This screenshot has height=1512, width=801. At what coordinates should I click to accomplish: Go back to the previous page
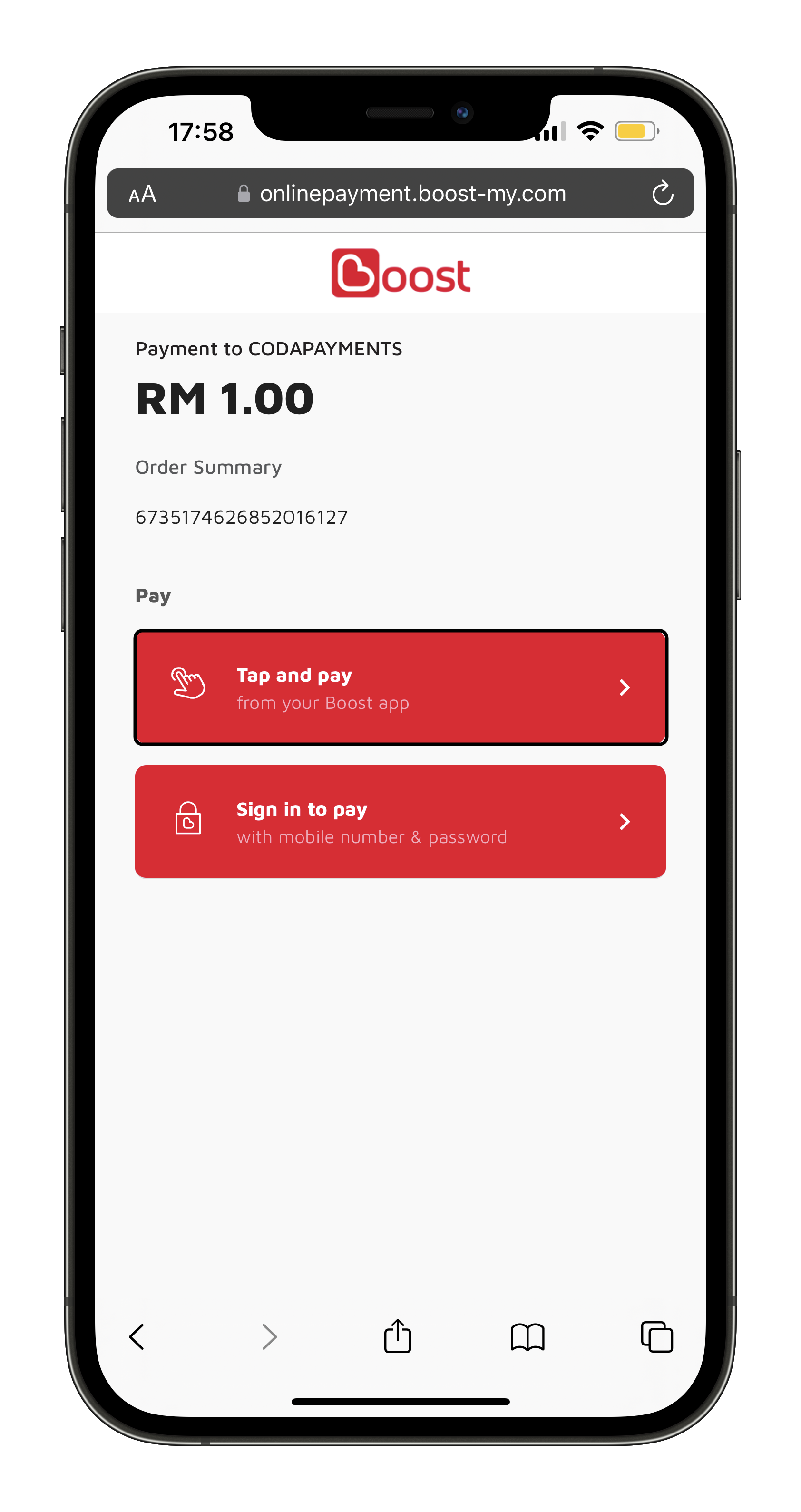point(137,1337)
